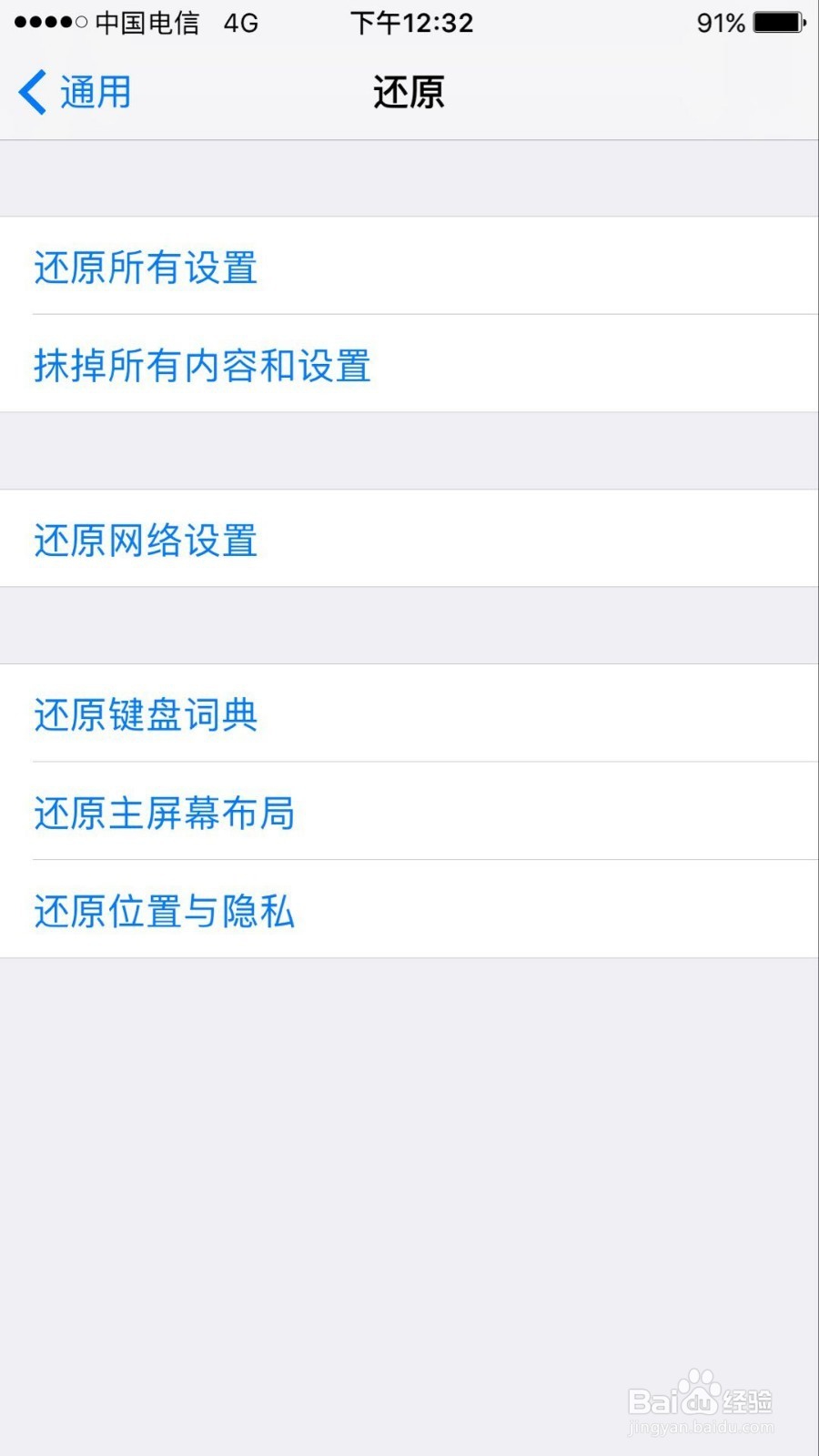Tap the row for erasing all content
Image resolution: width=819 pixels, height=1456 pixels.
click(x=202, y=365)
